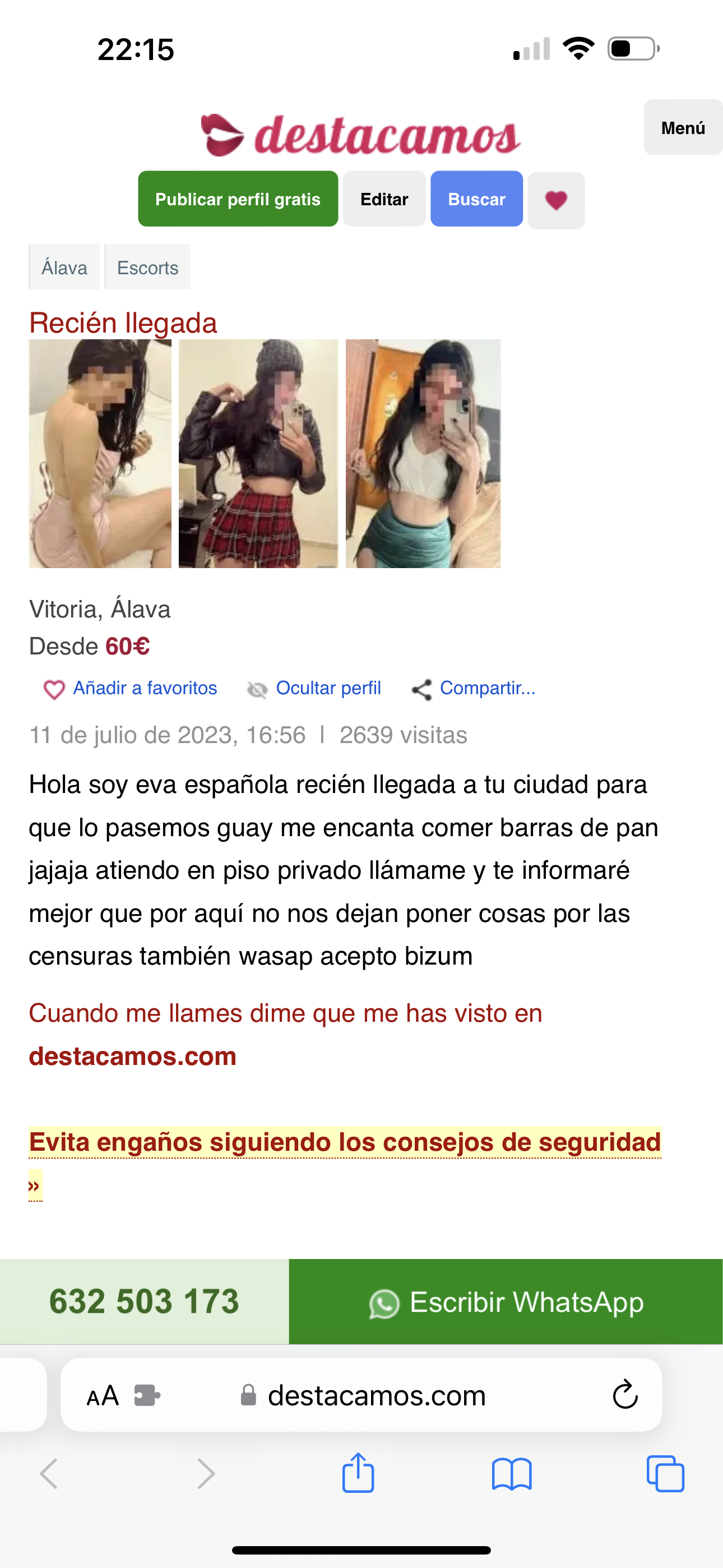Open Buscar search
The width and height of the screenshot is (723, 1568).
click(476, 199)
